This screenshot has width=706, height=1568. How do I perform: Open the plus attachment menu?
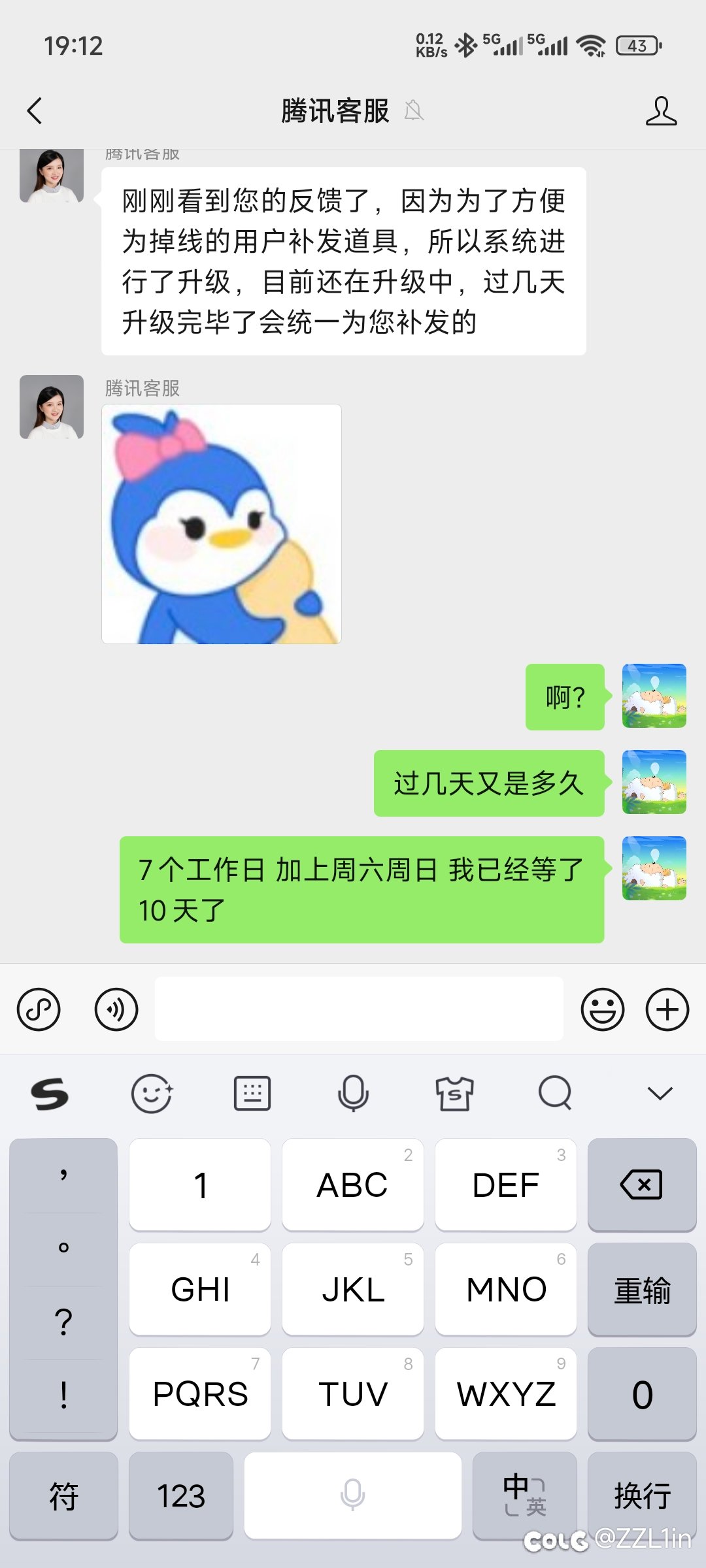click(667, 1009)
